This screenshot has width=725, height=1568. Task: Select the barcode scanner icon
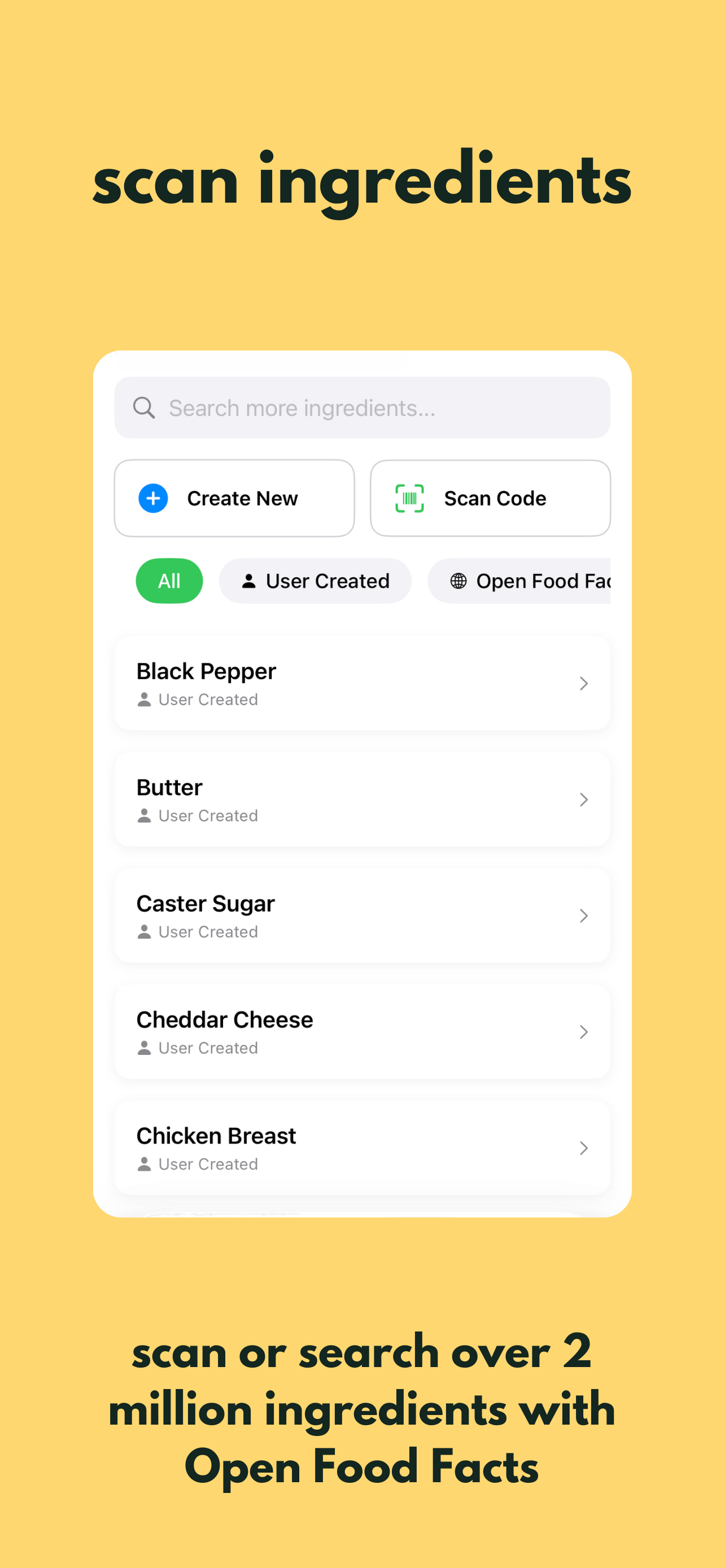pyautogui.click(x=409, y=498)
